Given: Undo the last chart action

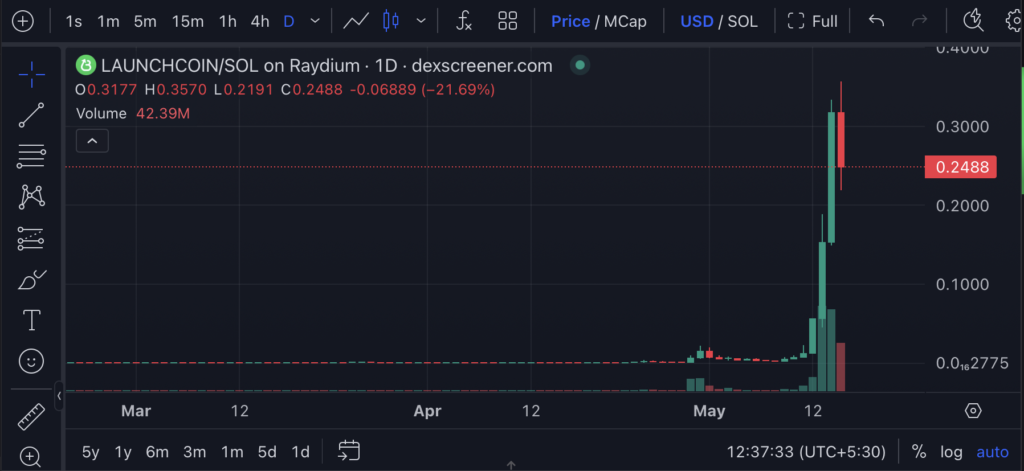Looking at the screenshot, I should (x=877, y=21).
